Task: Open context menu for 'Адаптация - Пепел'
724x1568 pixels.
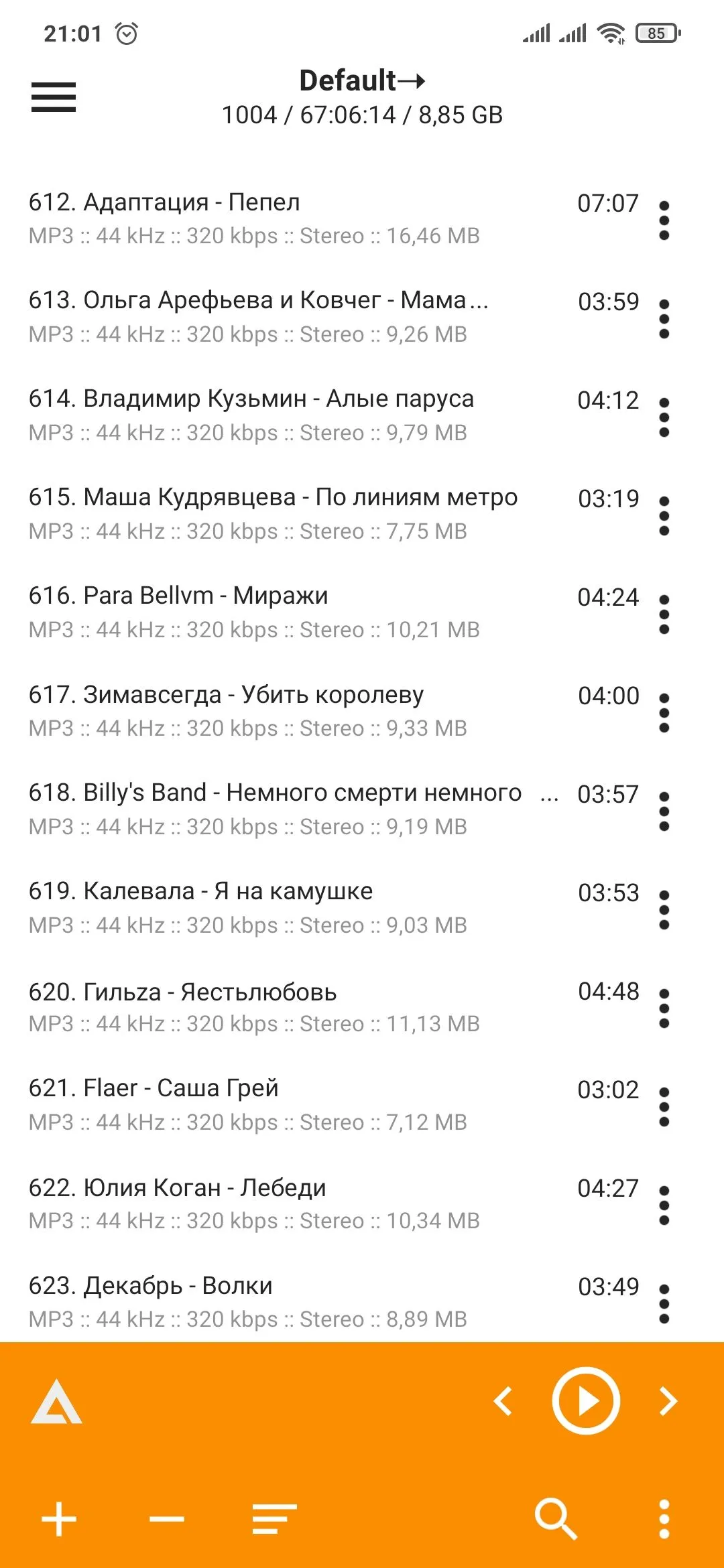Action: coord(664,218)
